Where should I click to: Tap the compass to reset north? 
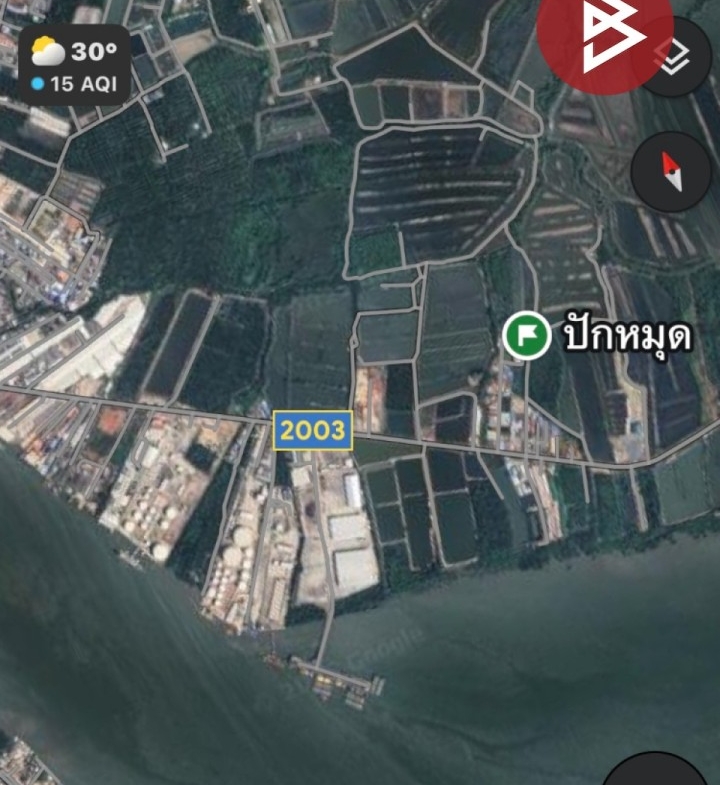[x=671, y=174]
